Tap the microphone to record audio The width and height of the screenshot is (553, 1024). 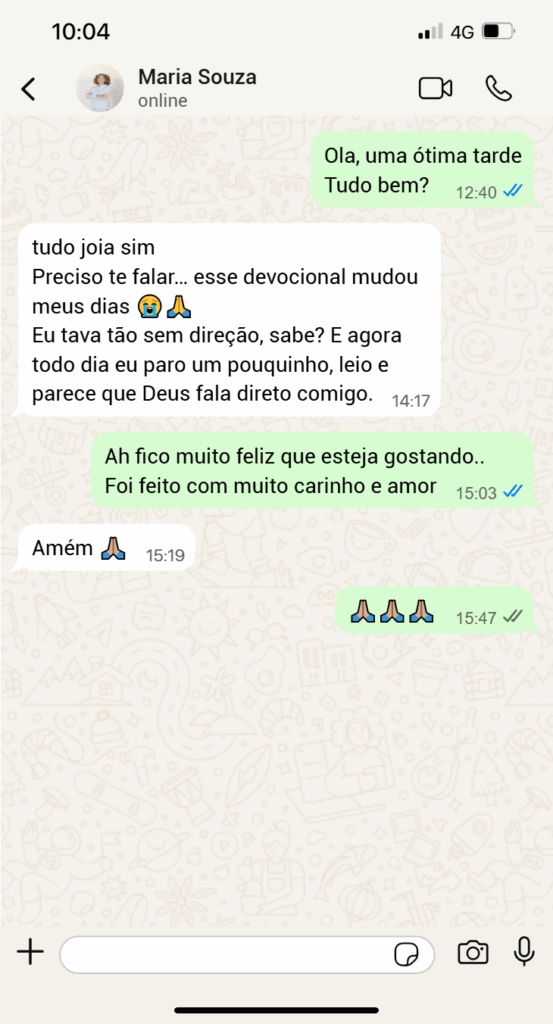(524, 952)
